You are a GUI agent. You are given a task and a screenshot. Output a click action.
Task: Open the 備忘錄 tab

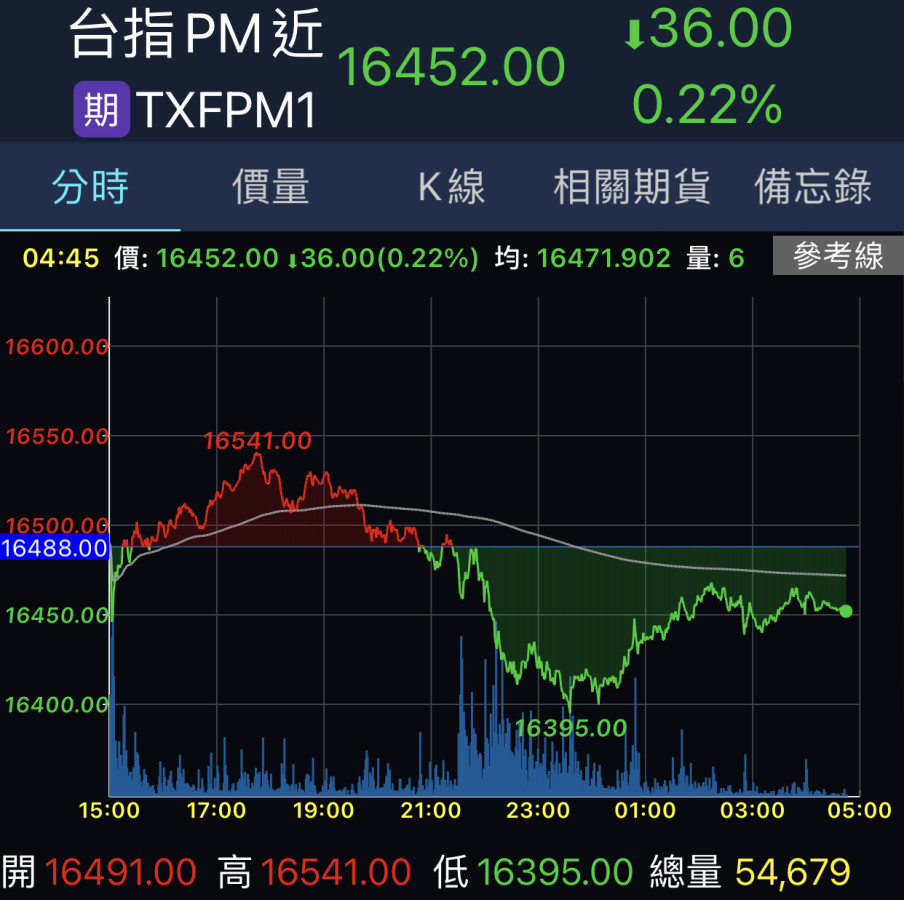click(812, 187)
